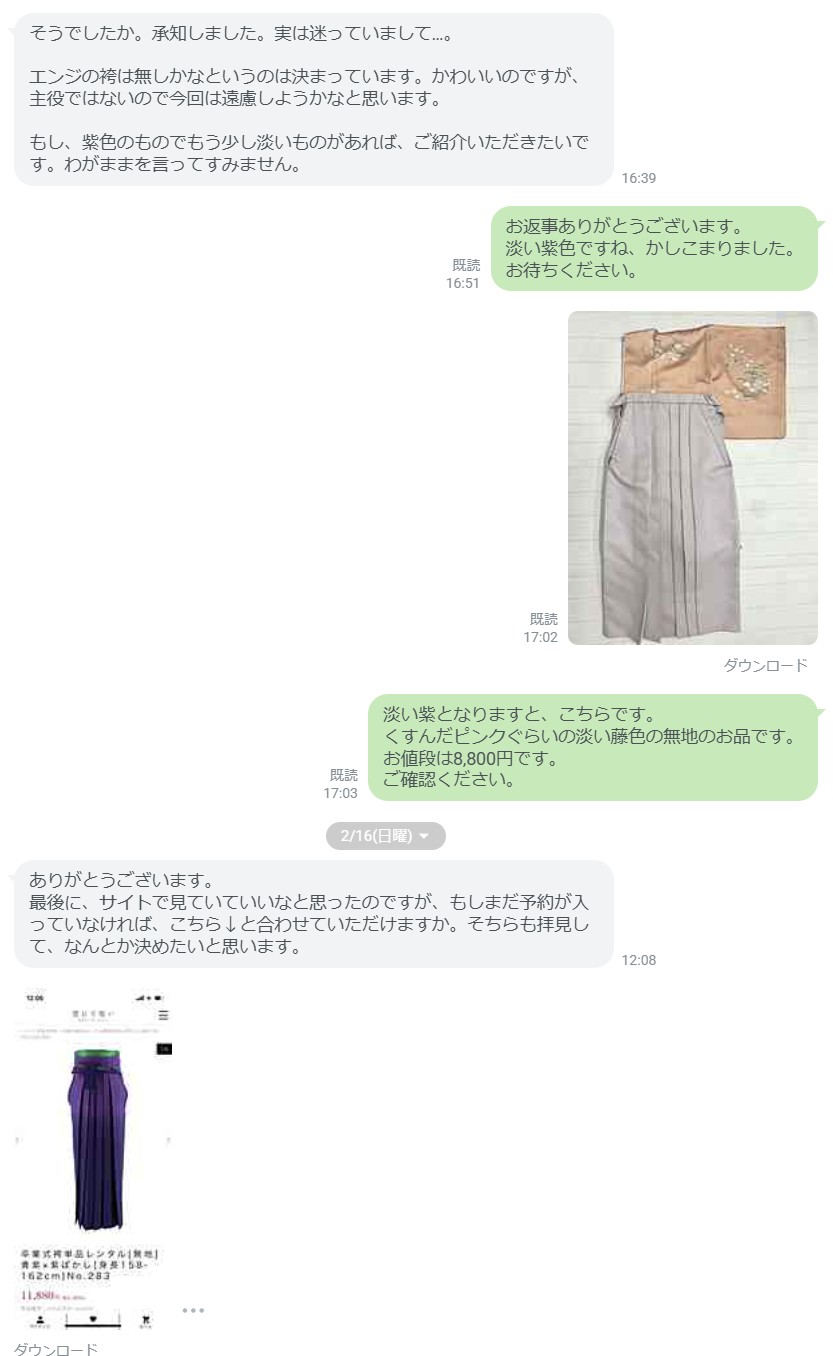This screenshot has height=1356, width=833.
Task: Open the three-dot options beside purple hakama image
Action: [x=193, y=1310]
